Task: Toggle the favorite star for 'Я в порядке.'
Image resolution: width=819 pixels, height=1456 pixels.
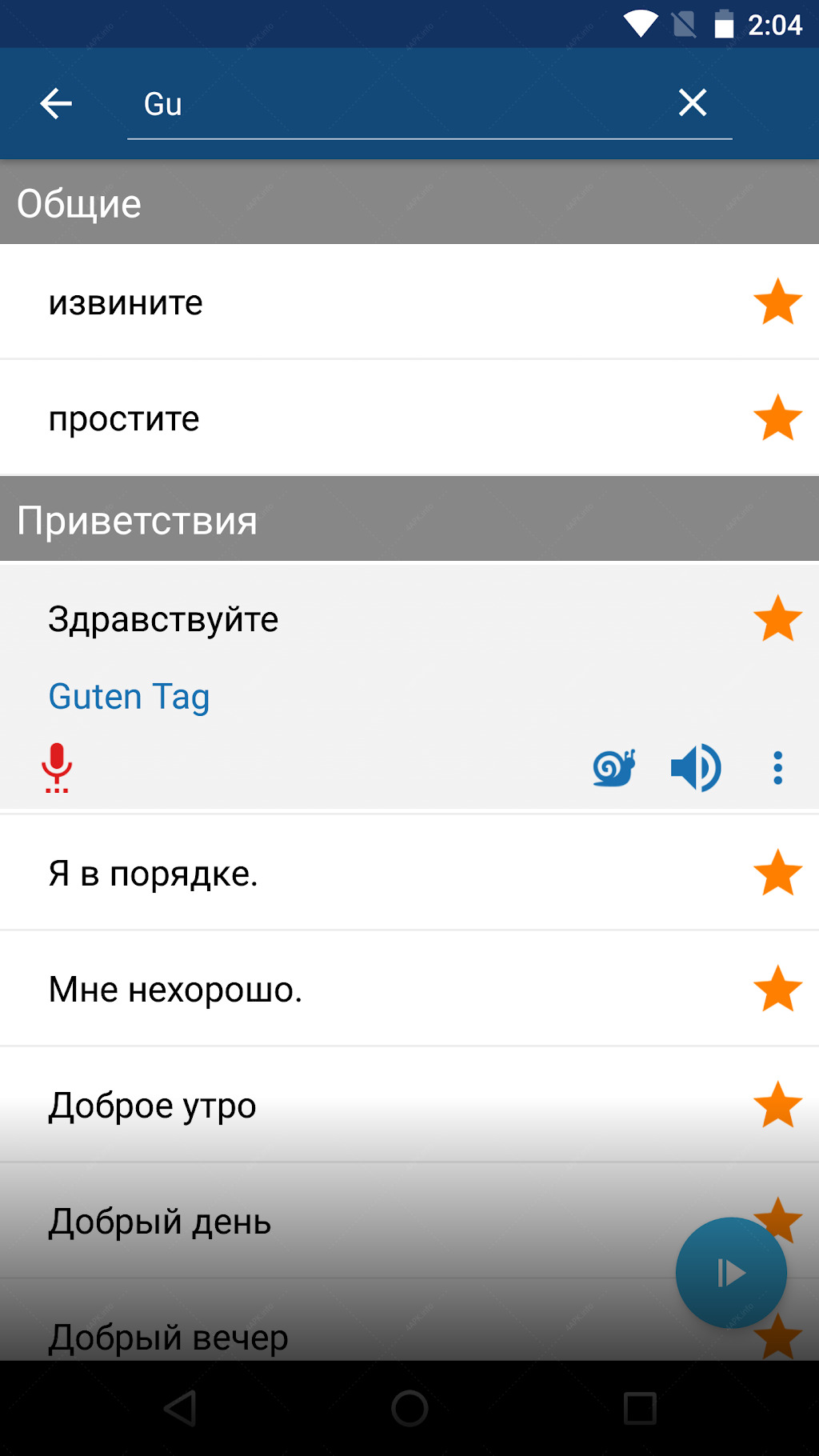Action: [777, 873]
